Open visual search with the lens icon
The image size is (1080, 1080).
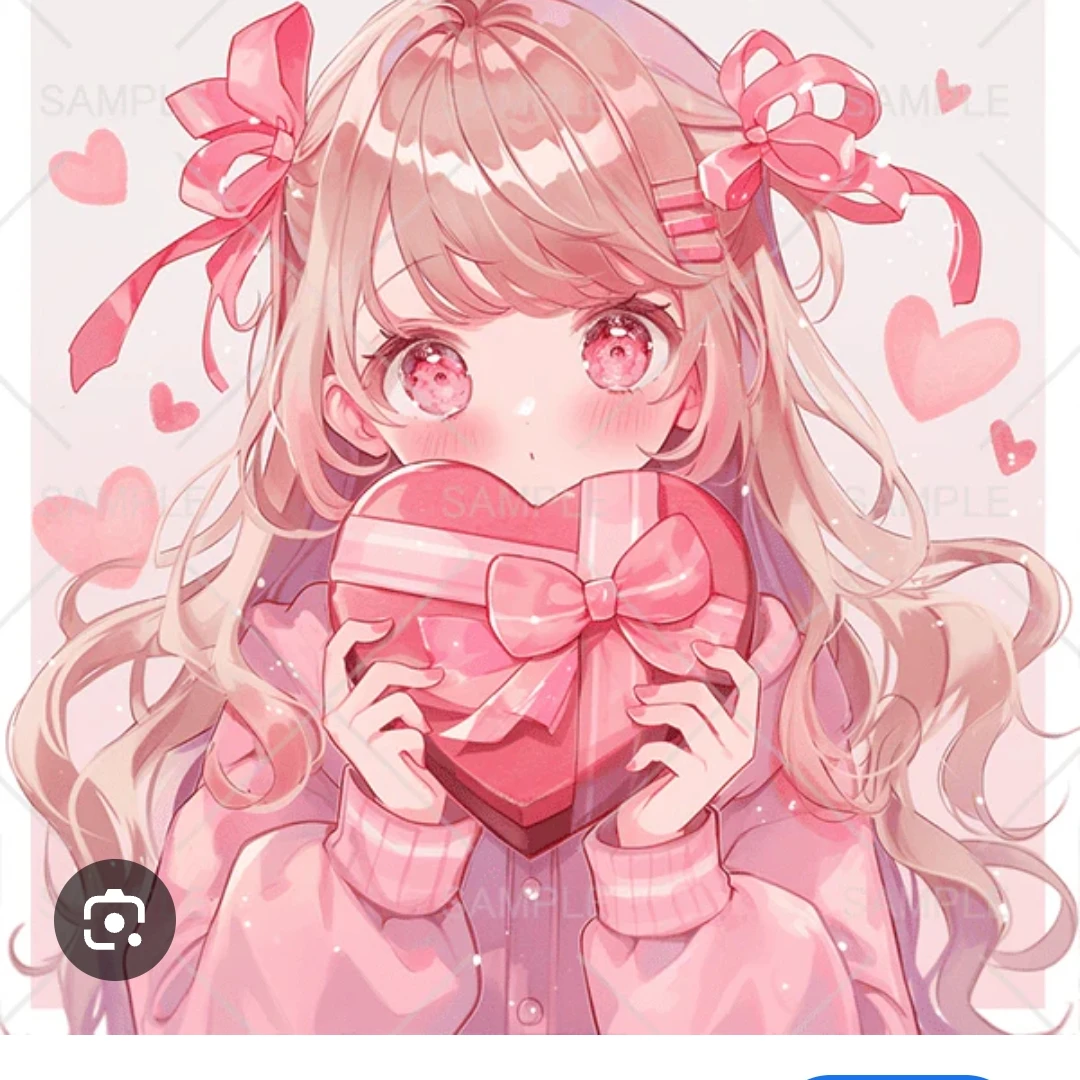[114, 920]
